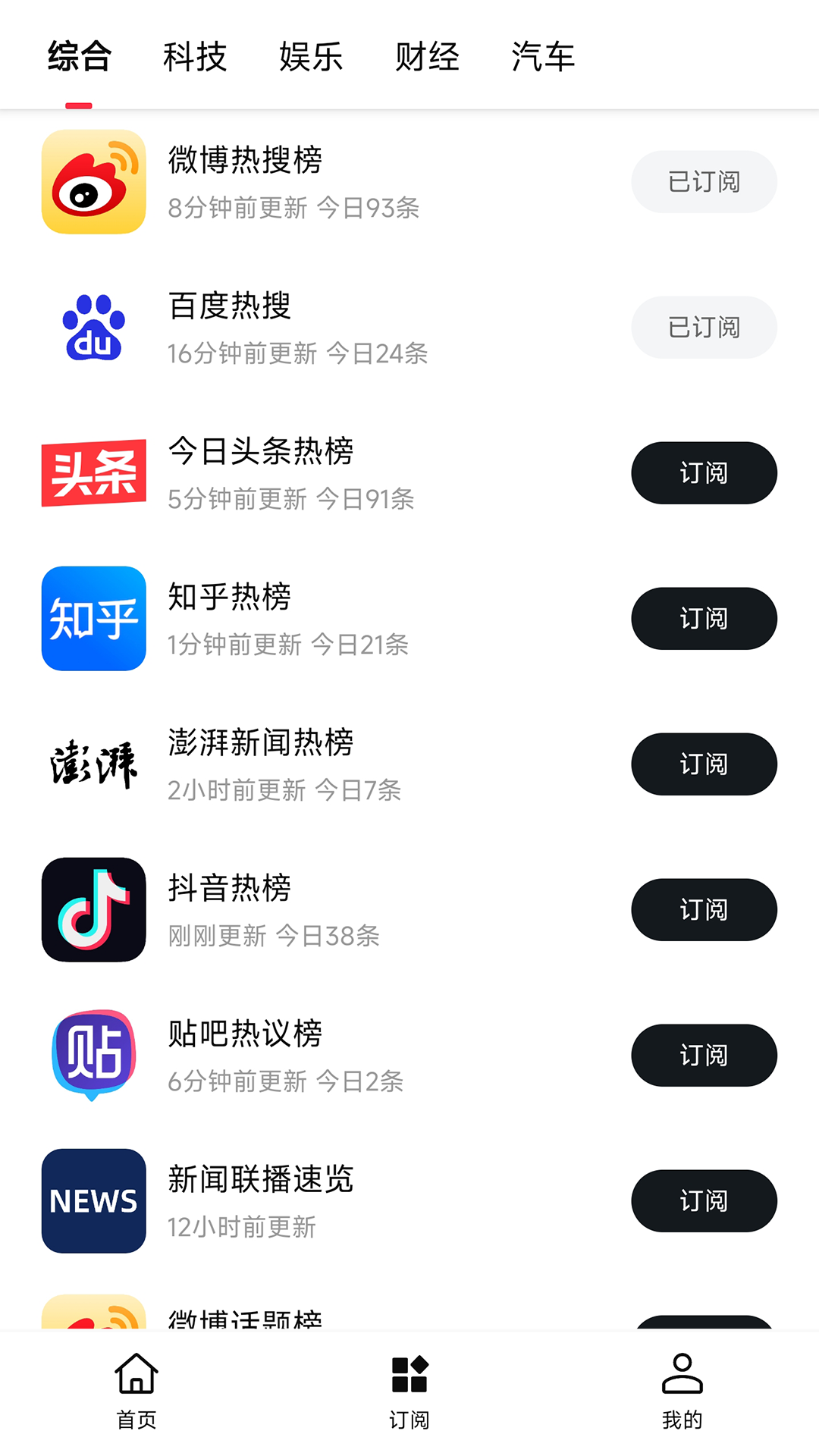The width and height of the screenshot is (819, 1456).
Task: Select the Douyin music-note icon
Action: click(93, 910)
